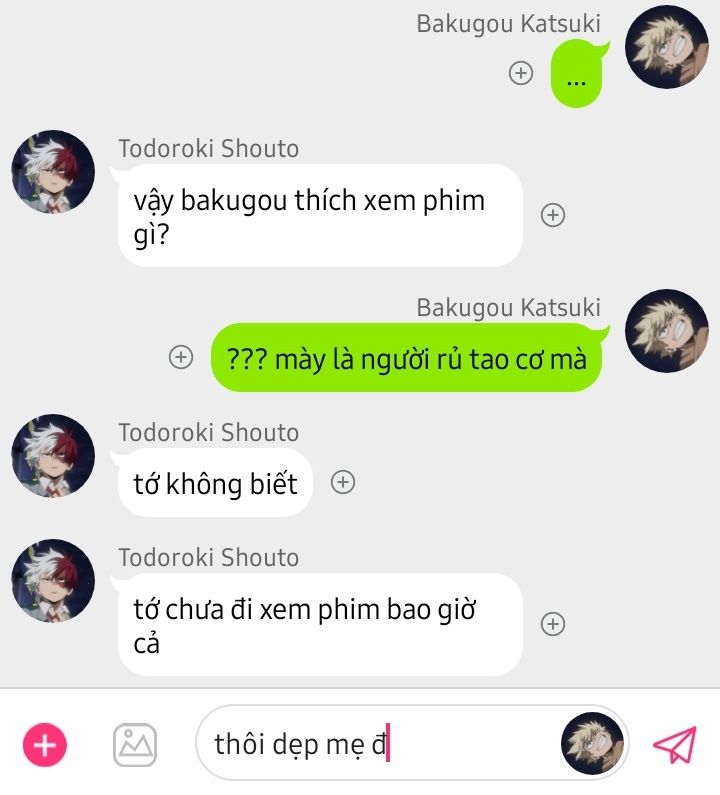
Task: Tap plus beside "vậy bakugou thích xem phim gì?"
Action: pyautogui.click(x=553, y=215)
